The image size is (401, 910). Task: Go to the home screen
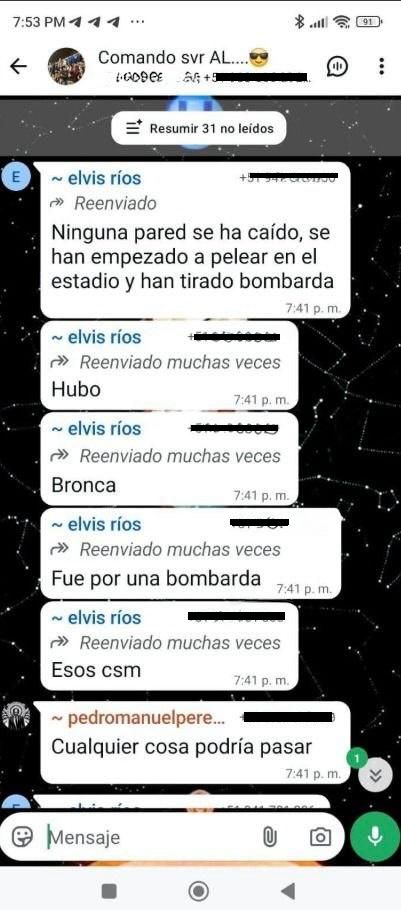coord(199,890)
